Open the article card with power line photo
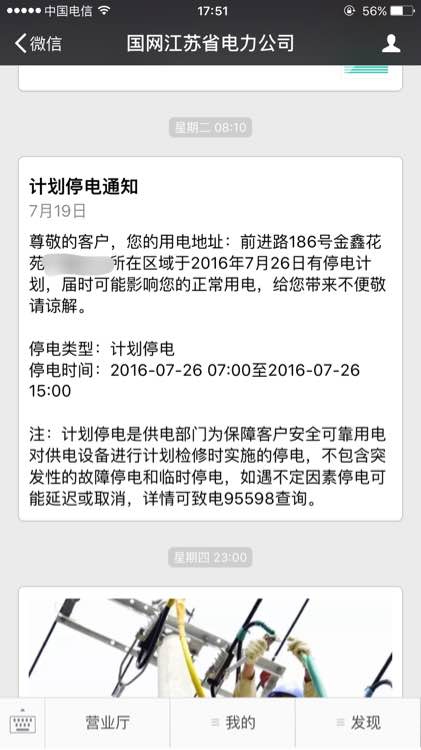 [x=210, y=642]
